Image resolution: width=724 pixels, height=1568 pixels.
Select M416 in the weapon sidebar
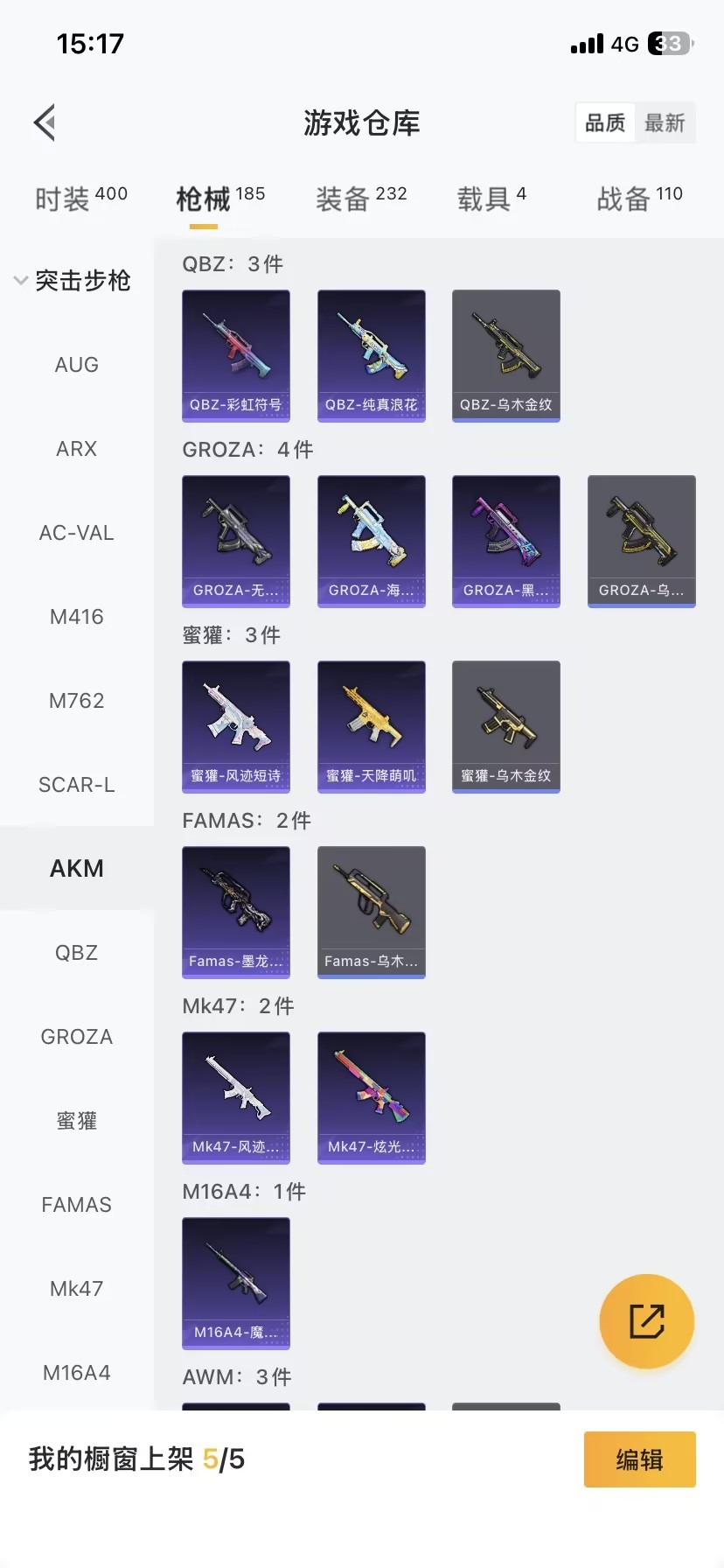click(77, 617)
